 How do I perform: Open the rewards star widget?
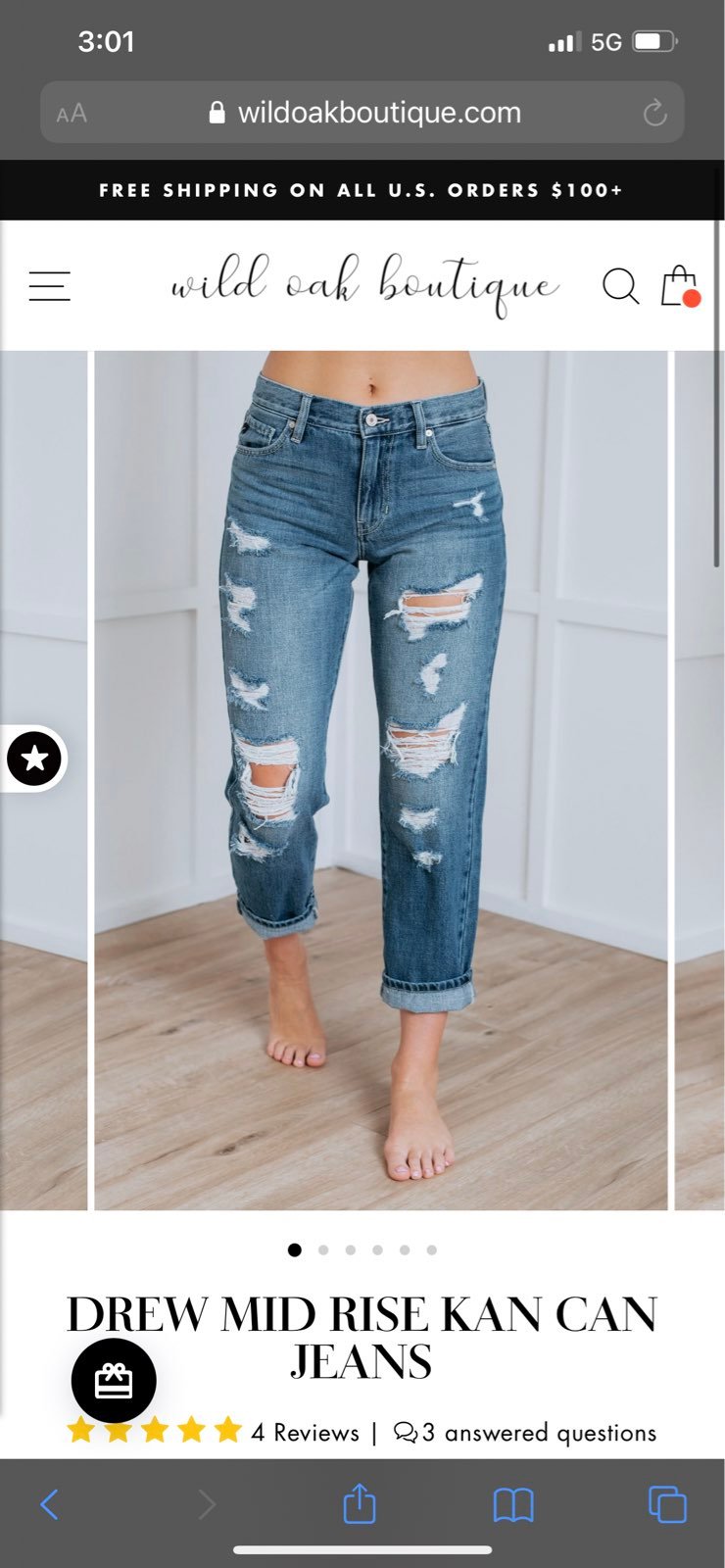pos(34,759)
